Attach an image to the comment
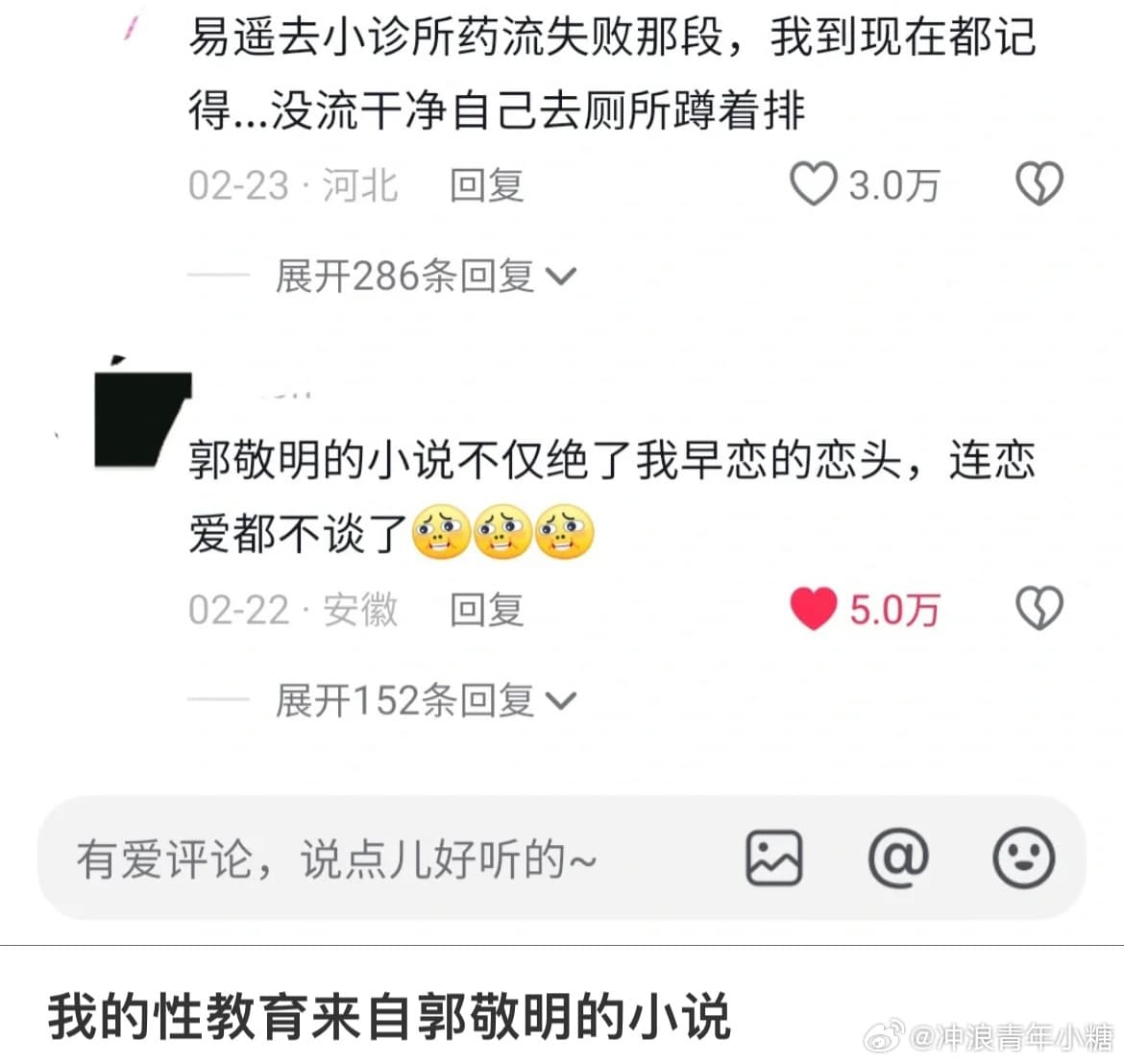The image size is (1124, 1064). click(773, 858)
